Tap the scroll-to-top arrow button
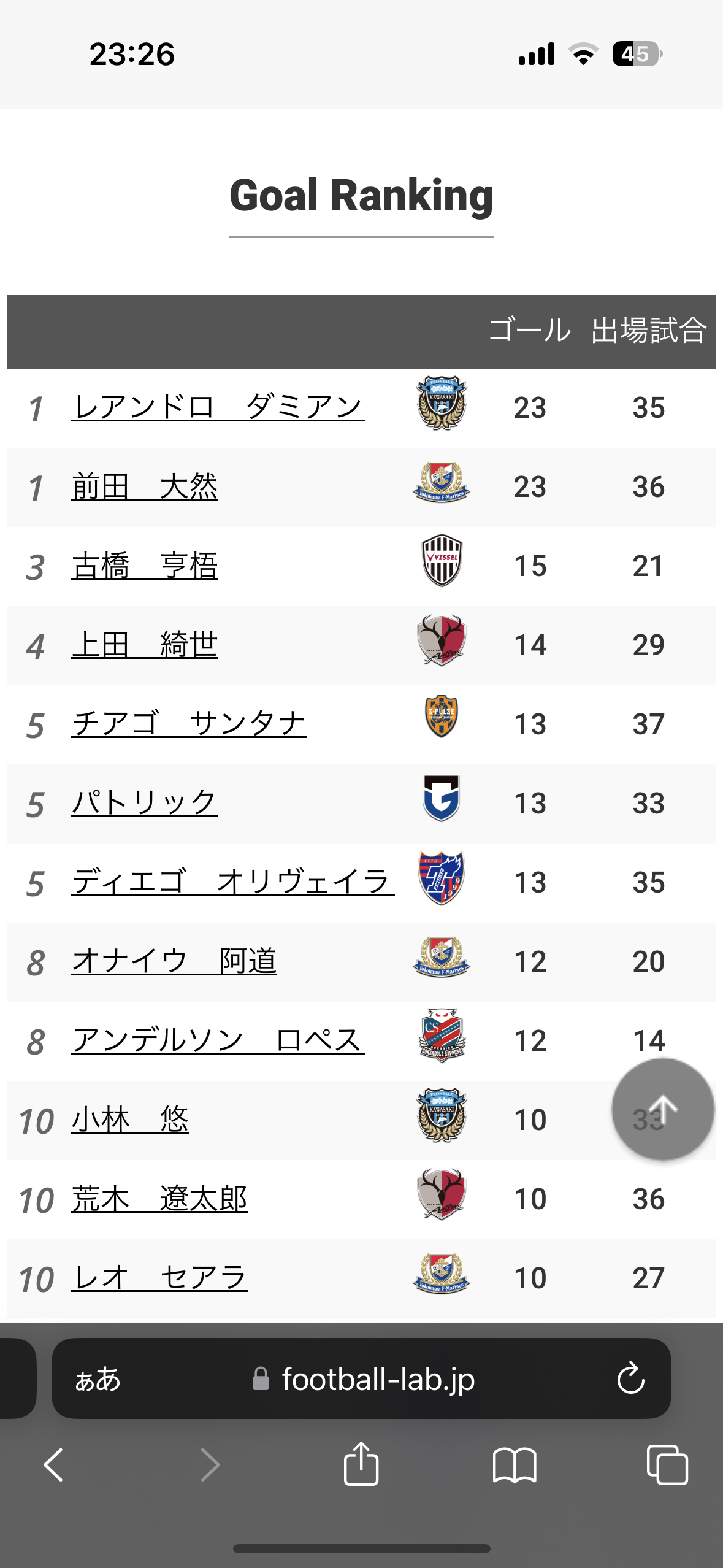 663,1109
